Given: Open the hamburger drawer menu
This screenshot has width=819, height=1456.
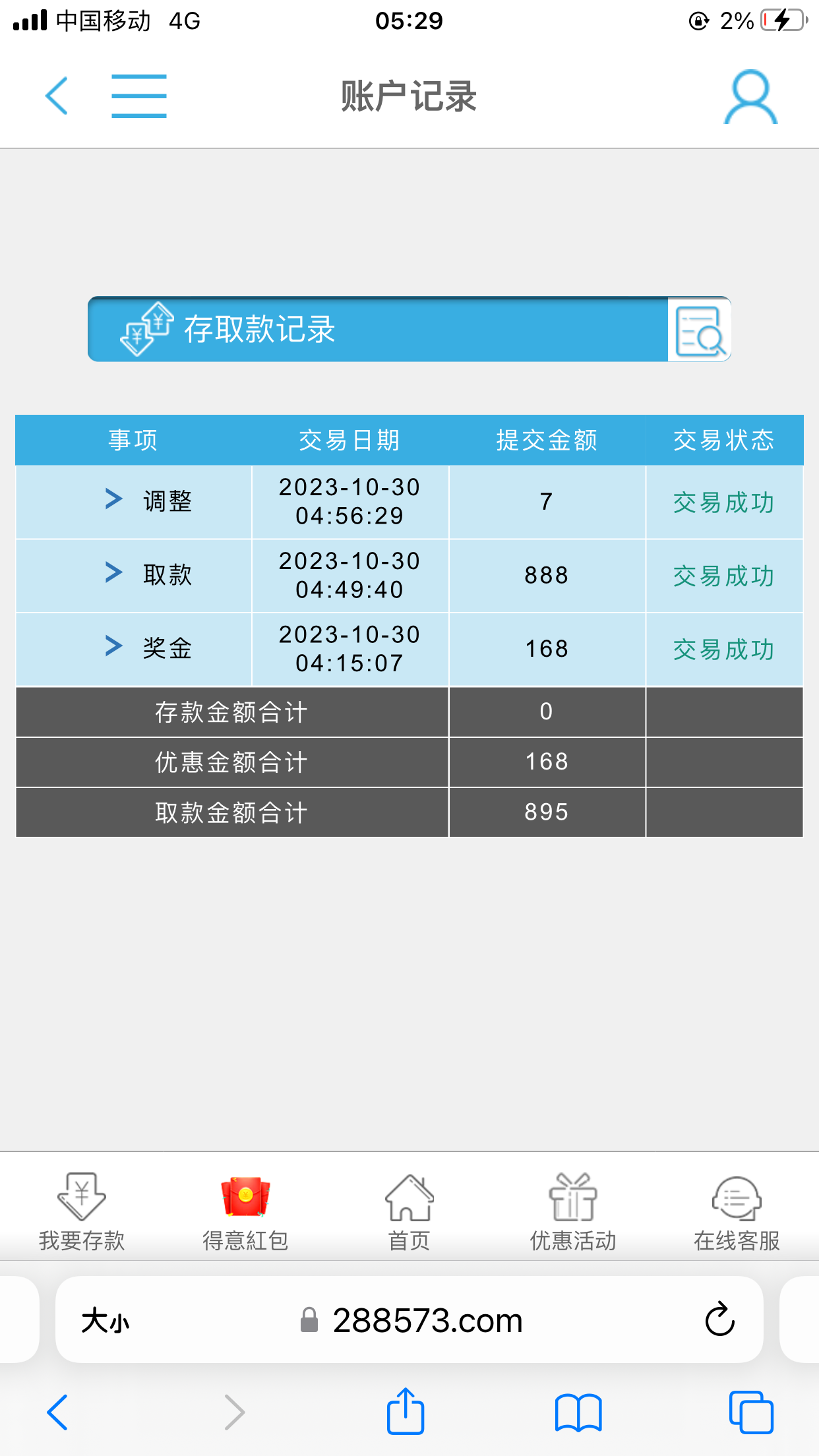Looking at the screenshot, I should pyautogui.click(x=139, y=96).
